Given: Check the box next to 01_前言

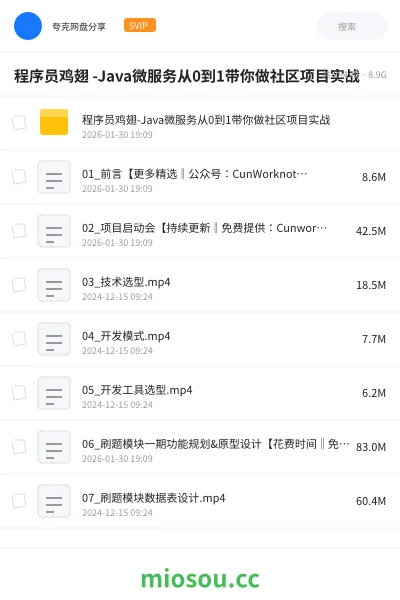Looking at the screenshot, I should tap(19, 177).
